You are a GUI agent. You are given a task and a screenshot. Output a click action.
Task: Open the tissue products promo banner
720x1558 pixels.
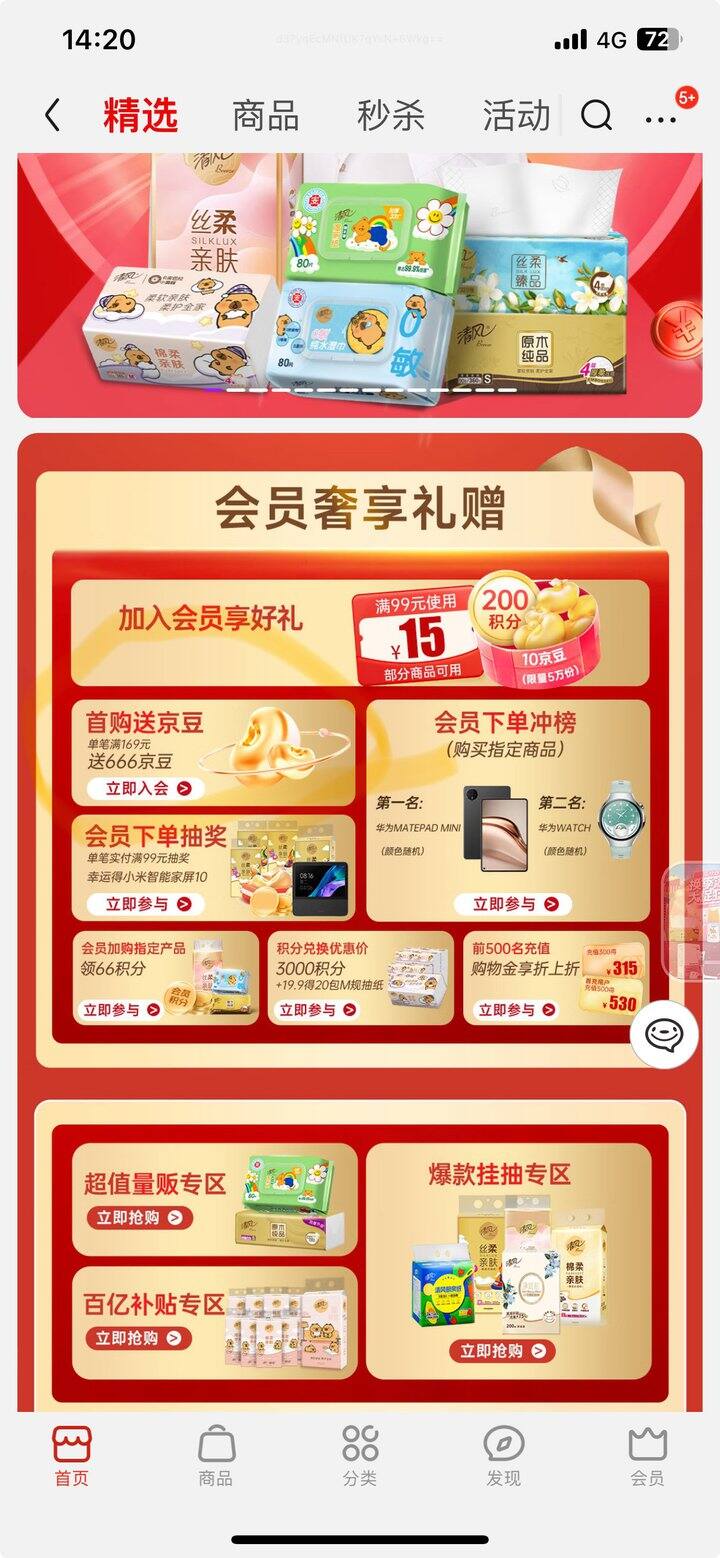pyautogui.click(x=360, y=285)
